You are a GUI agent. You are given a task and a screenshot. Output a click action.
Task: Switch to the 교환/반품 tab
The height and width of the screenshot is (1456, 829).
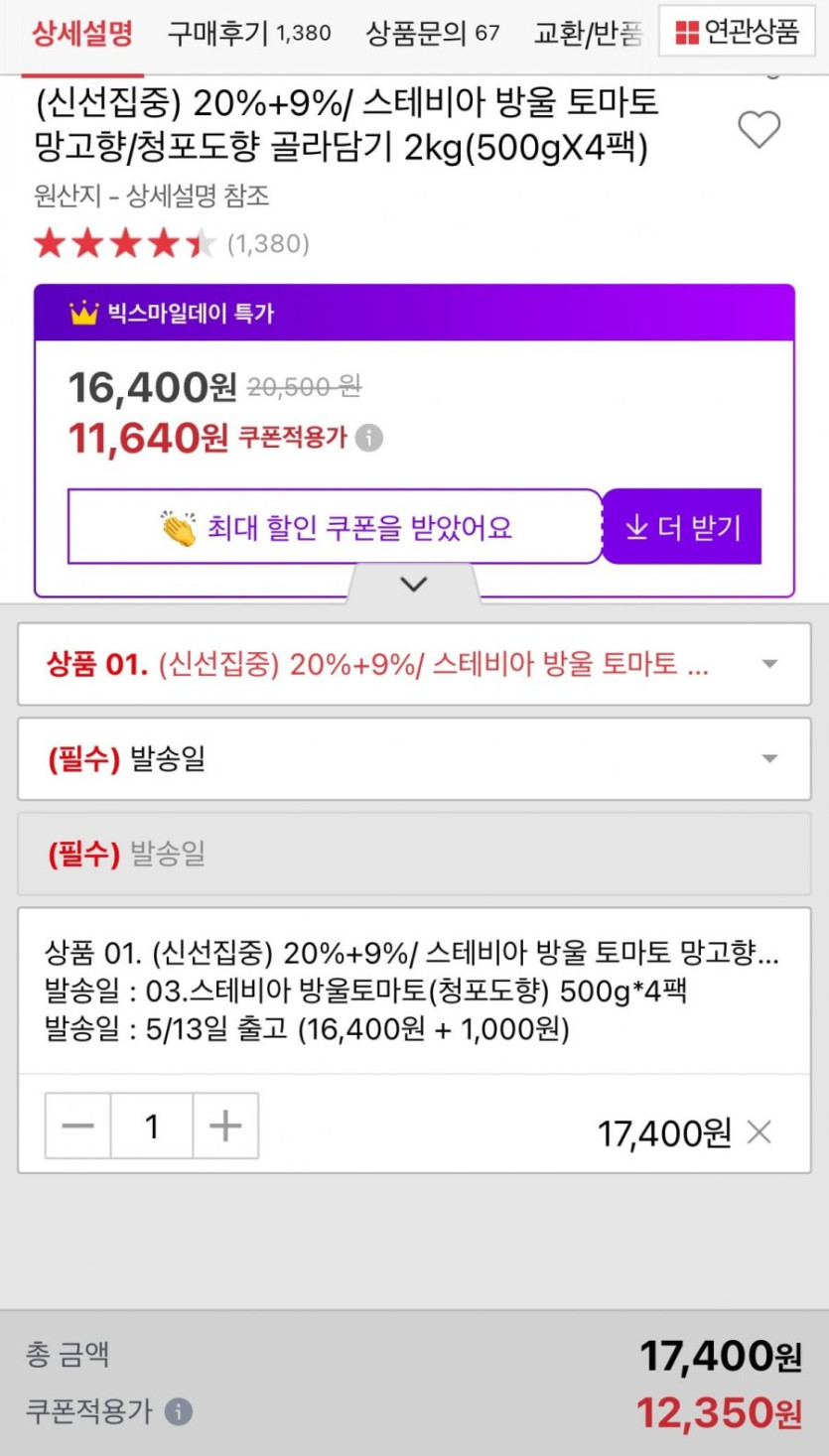(588, 34)
